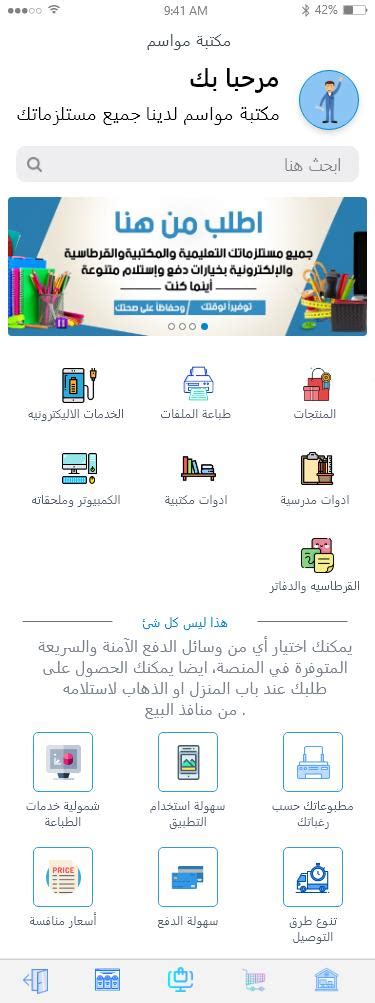375x1003 pixels.
Task: Tap the search field ابحث هنا
Action: [x=188, y=164]
